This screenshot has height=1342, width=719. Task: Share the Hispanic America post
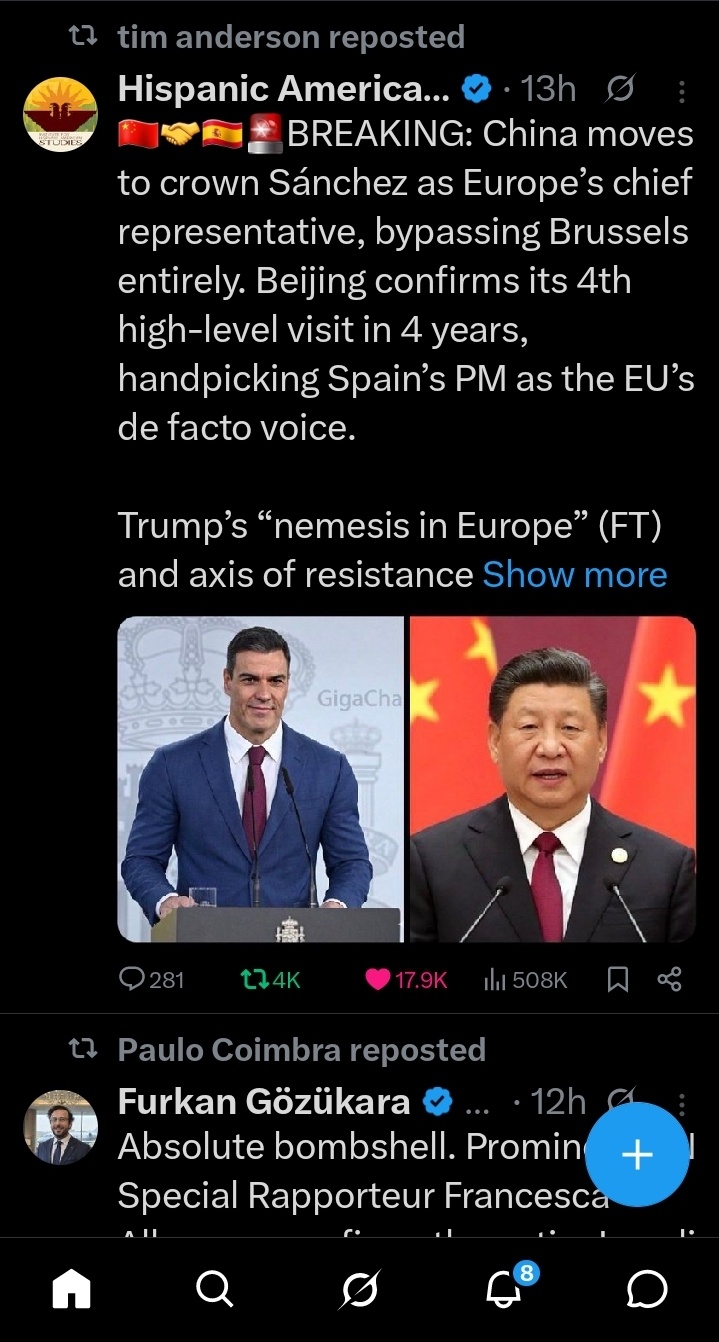point(669,979)
